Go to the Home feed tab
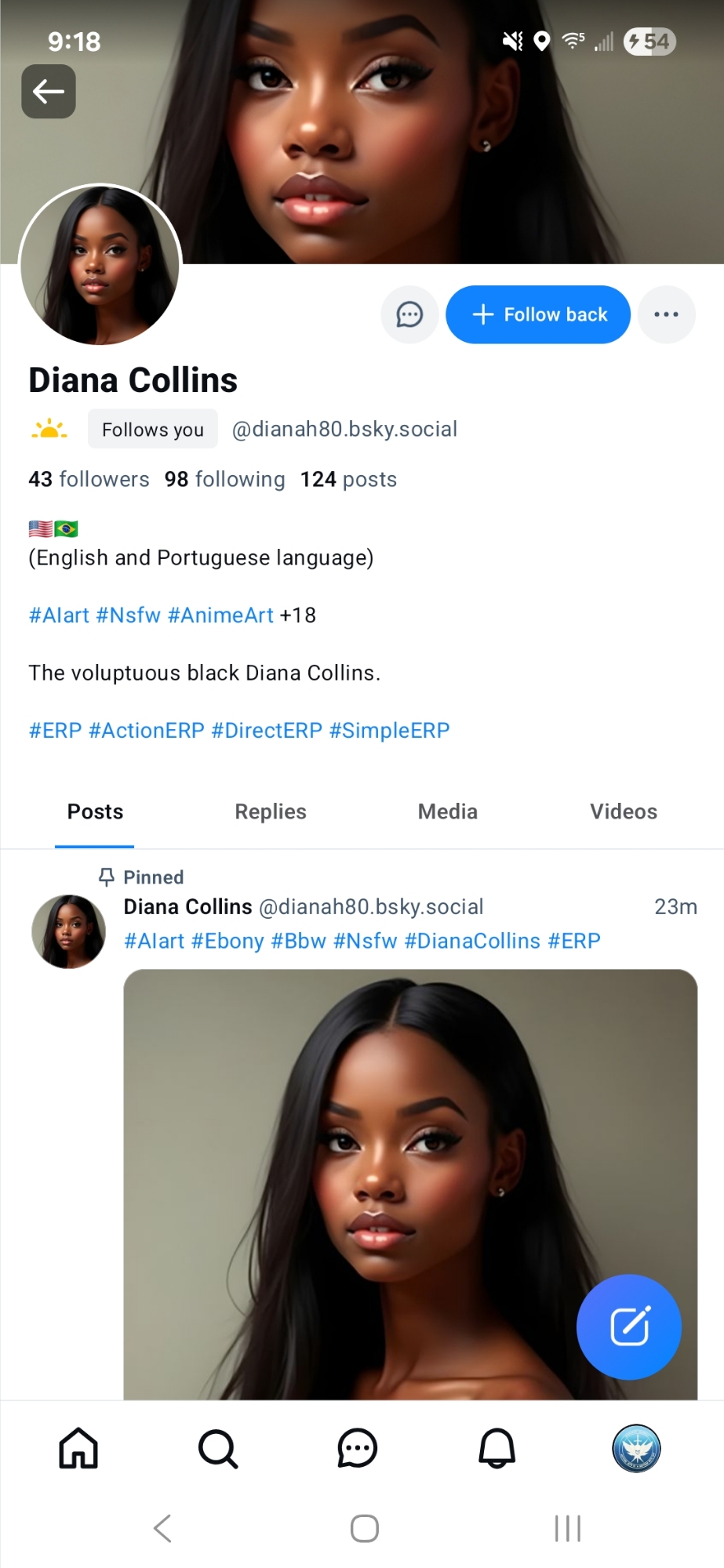This screenshot has width=724, height=1568. pos(78,1448)
